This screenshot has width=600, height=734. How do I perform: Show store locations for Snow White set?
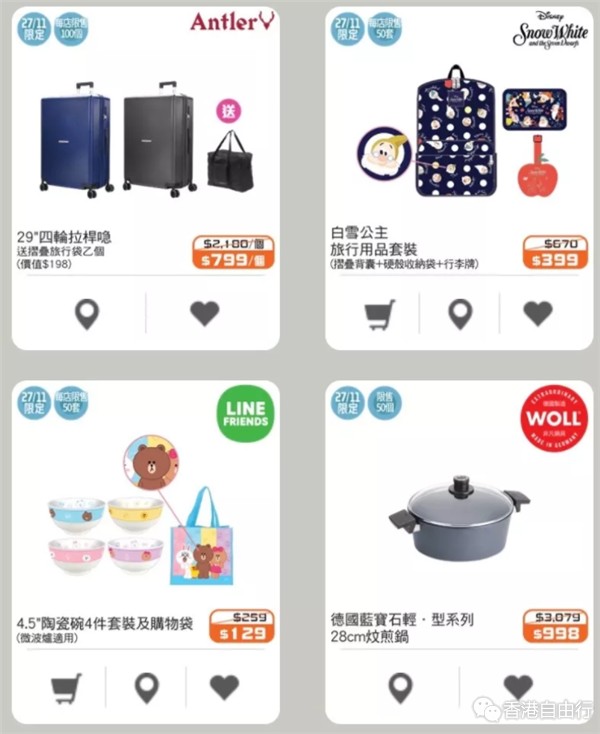coord(459,314)
